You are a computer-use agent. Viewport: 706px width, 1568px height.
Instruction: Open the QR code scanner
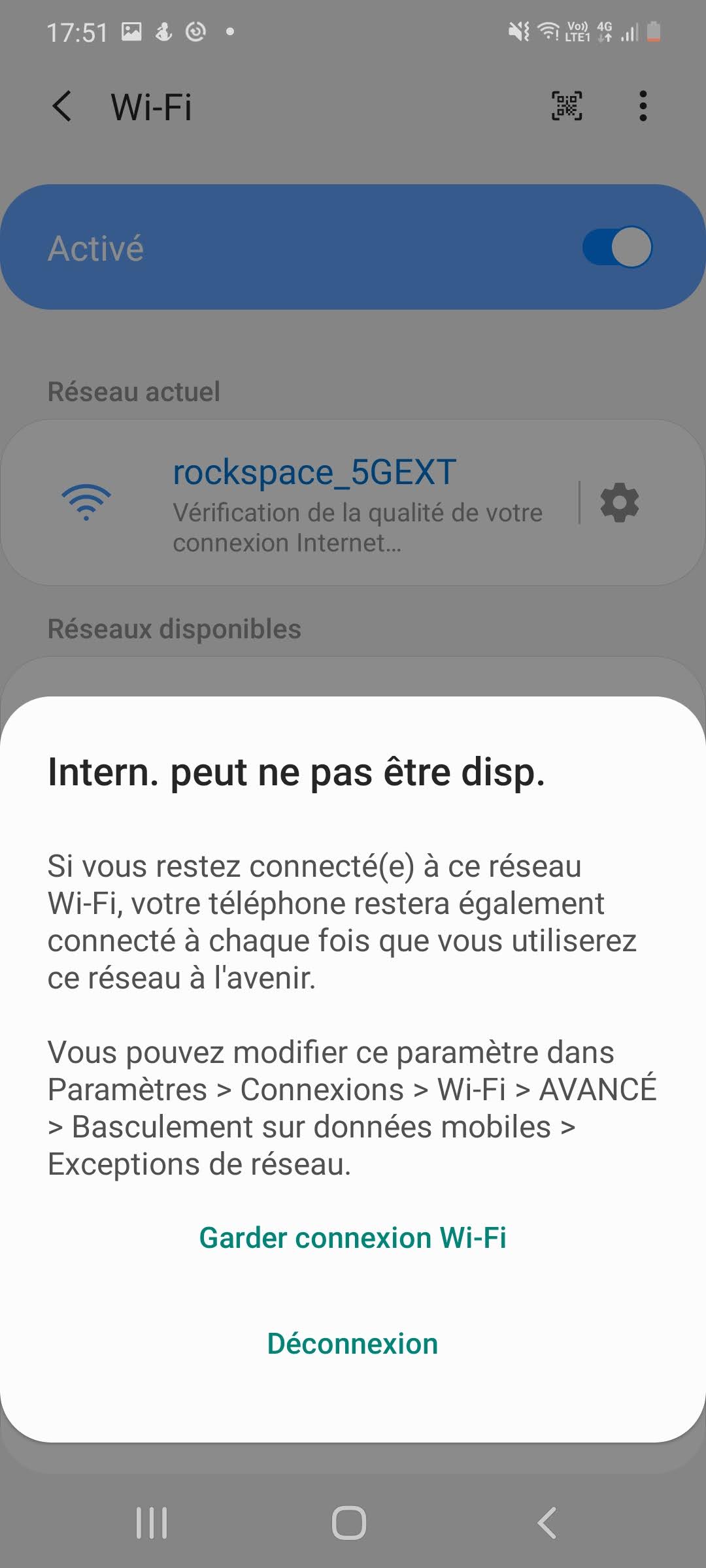(x=566, y=106)
